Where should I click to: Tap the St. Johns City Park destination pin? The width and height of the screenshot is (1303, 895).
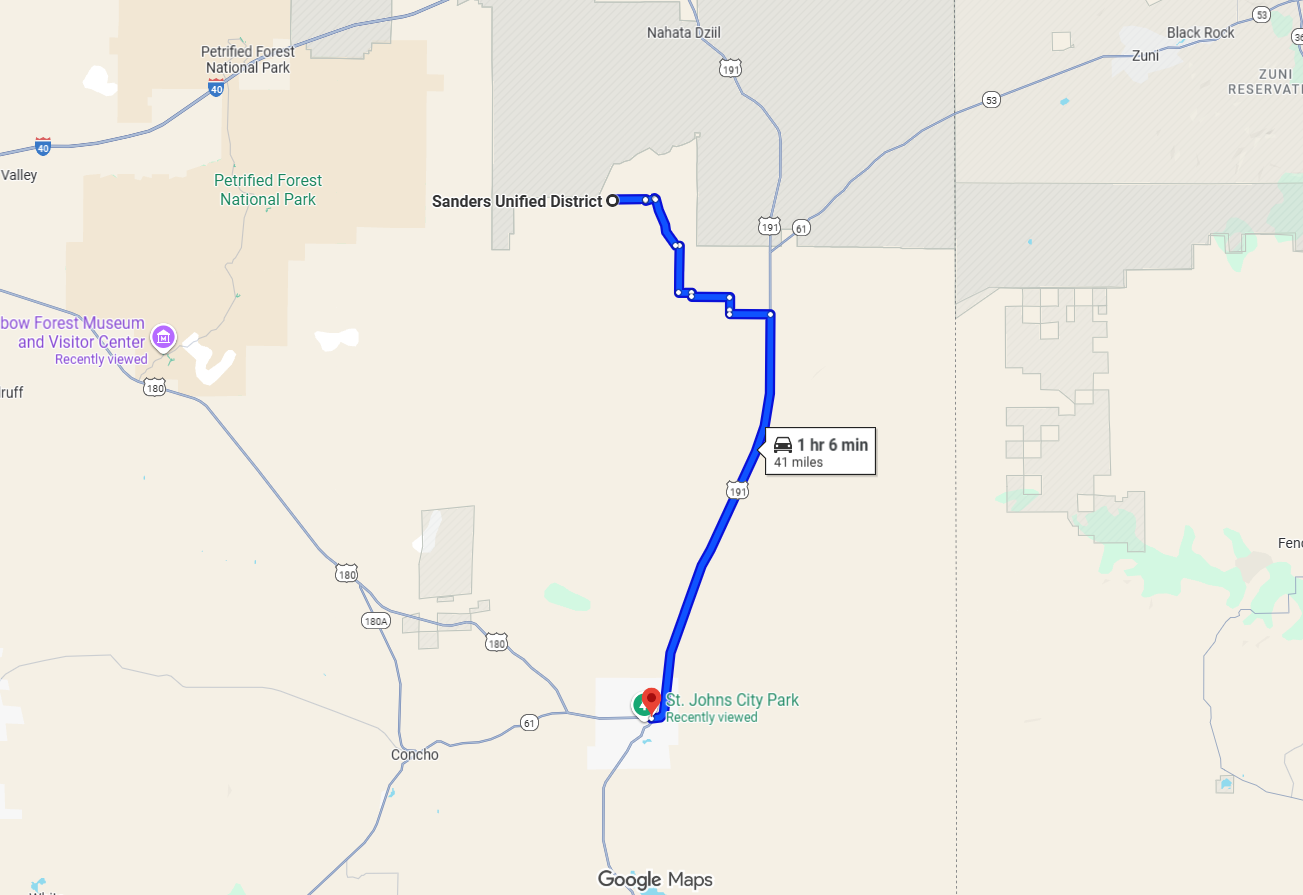(x=651, y=700)
